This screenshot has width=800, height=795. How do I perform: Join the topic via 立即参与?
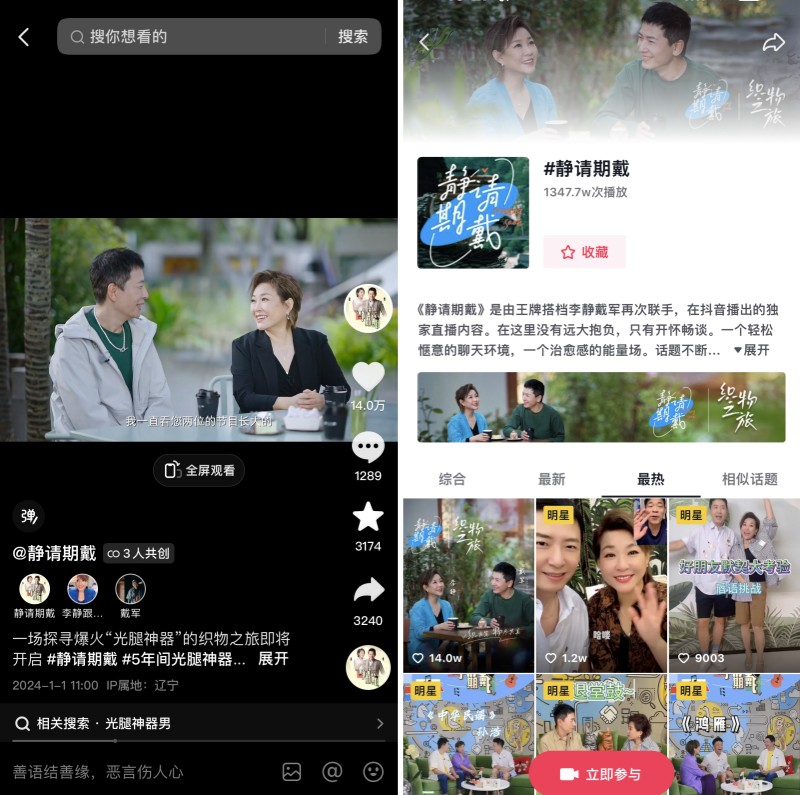coord(600,774)
